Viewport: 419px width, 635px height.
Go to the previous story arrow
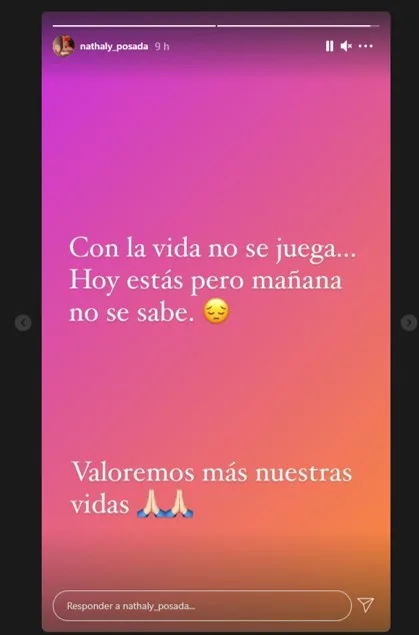coord(23,323)
